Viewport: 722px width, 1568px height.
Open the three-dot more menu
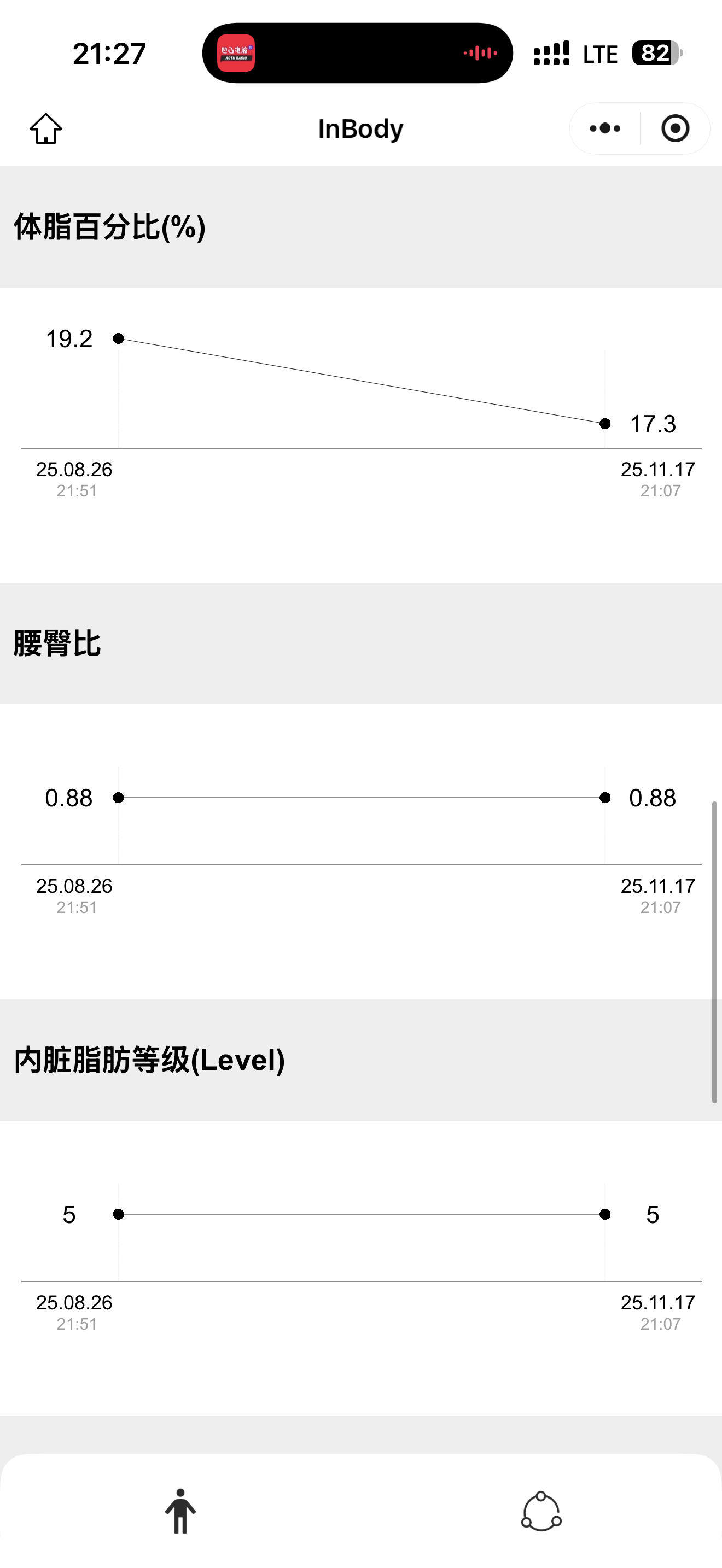coord(605,128)
